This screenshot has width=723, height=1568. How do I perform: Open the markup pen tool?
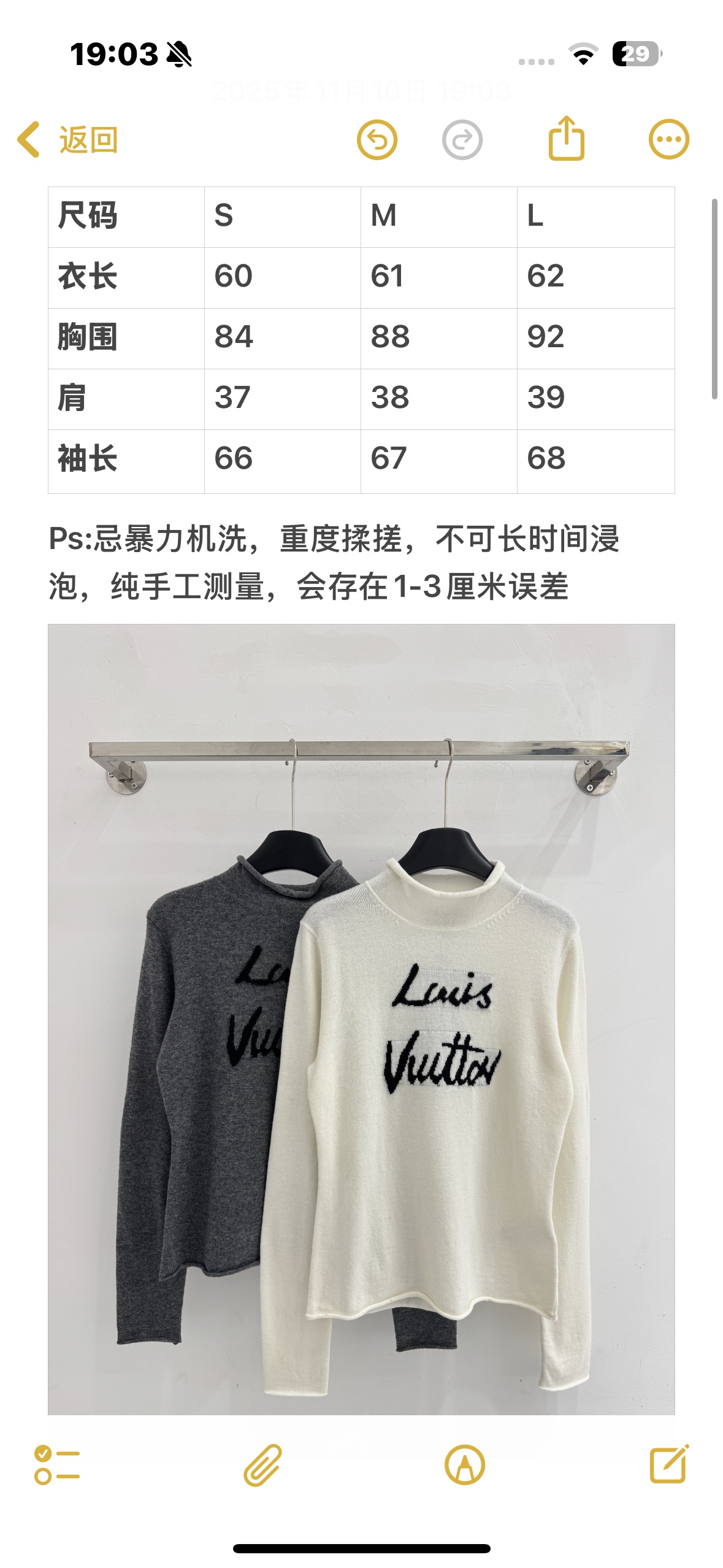(464, 1465)
